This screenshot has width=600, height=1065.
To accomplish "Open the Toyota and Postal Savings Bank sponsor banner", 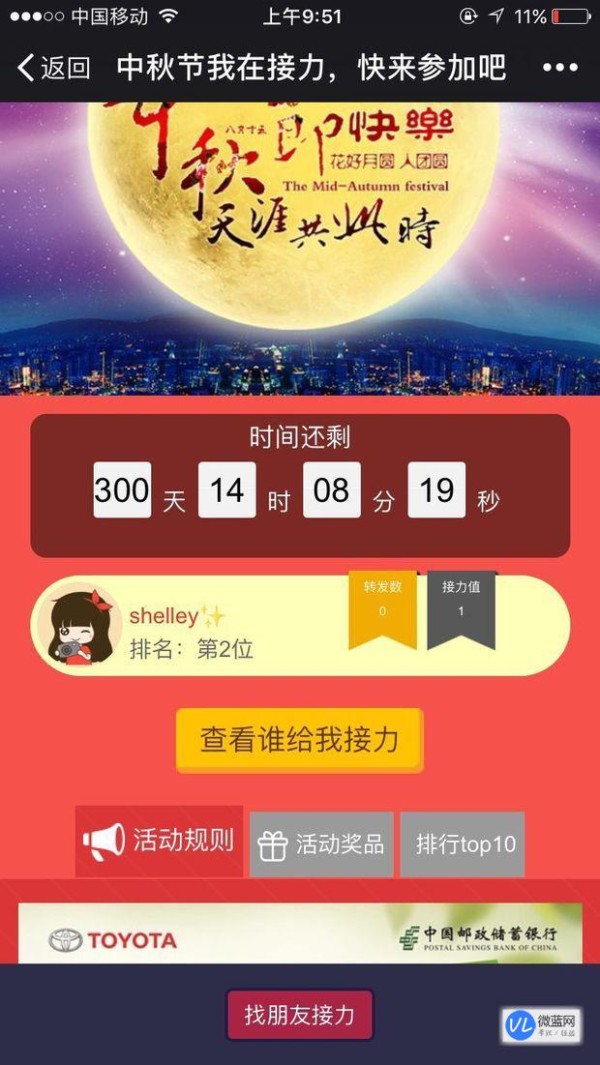I will tap(300, 934).
